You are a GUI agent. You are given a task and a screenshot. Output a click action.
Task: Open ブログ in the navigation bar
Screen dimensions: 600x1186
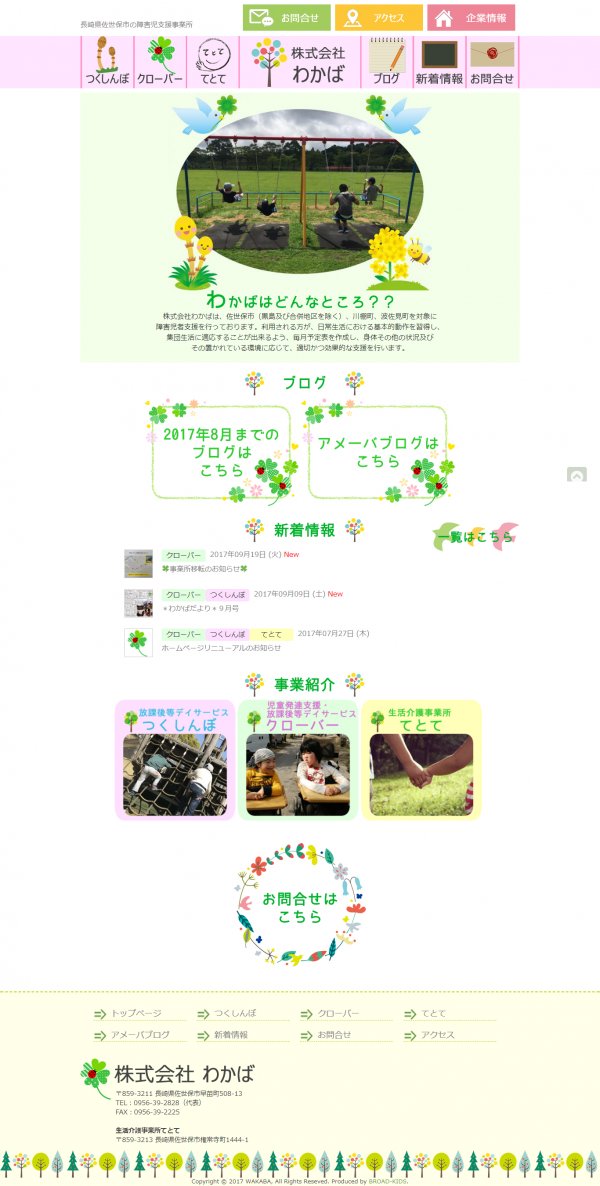tap(387, 62)
